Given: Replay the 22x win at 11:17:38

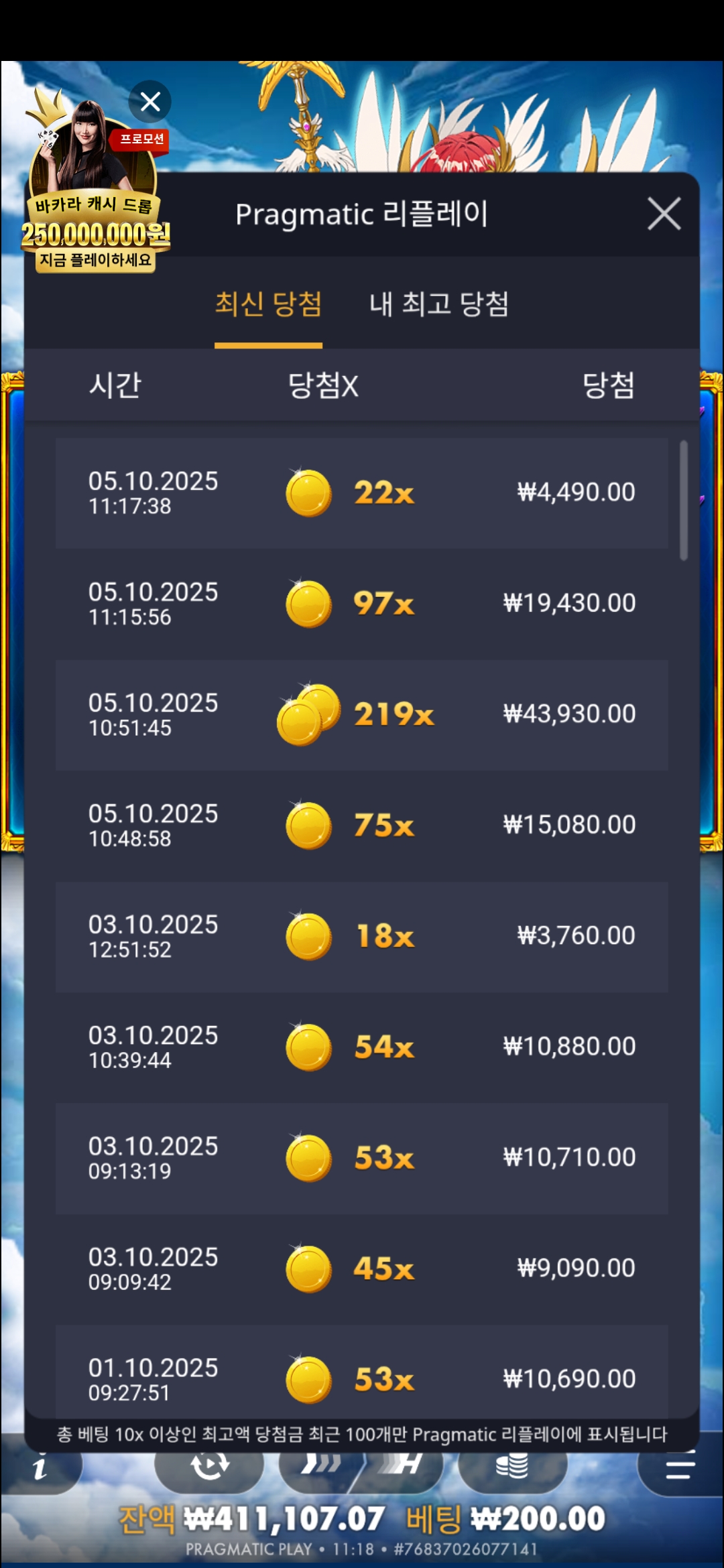Looking at the screenshot, I should [x=362, y=493].
